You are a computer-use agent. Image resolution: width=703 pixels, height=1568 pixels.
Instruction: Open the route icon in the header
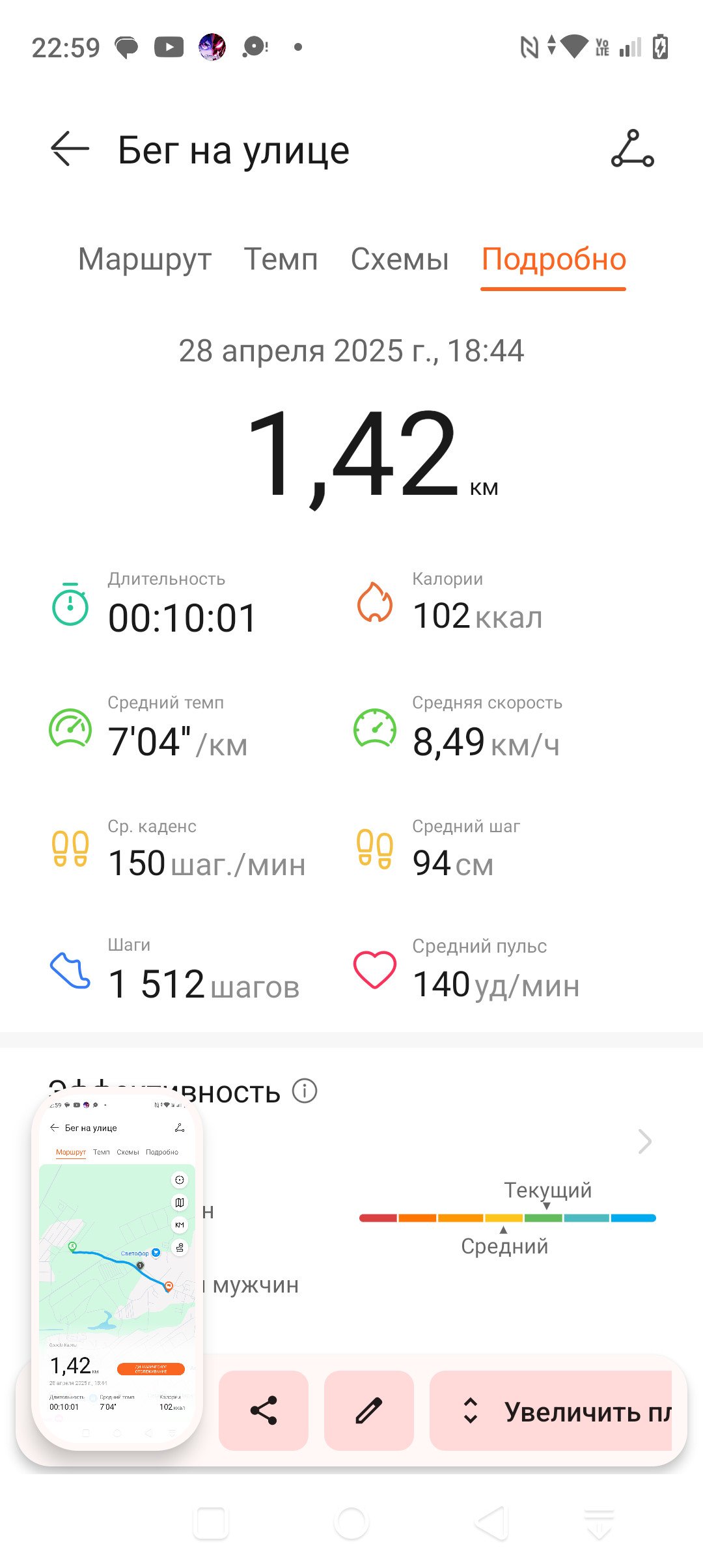(x=632, y=149)
